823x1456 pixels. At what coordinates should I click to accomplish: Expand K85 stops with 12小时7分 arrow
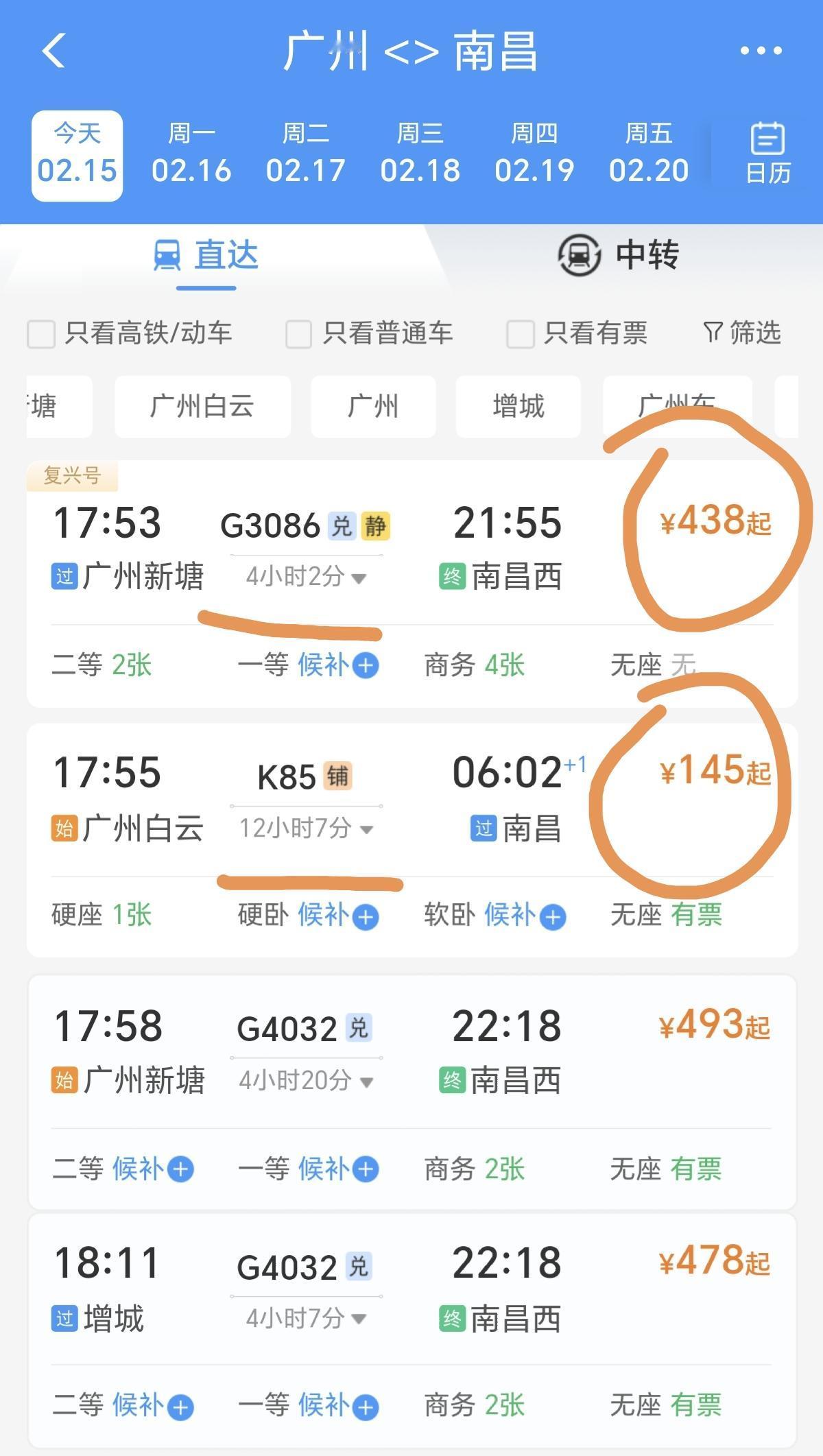pyautogui.click(x=367, y=830)
